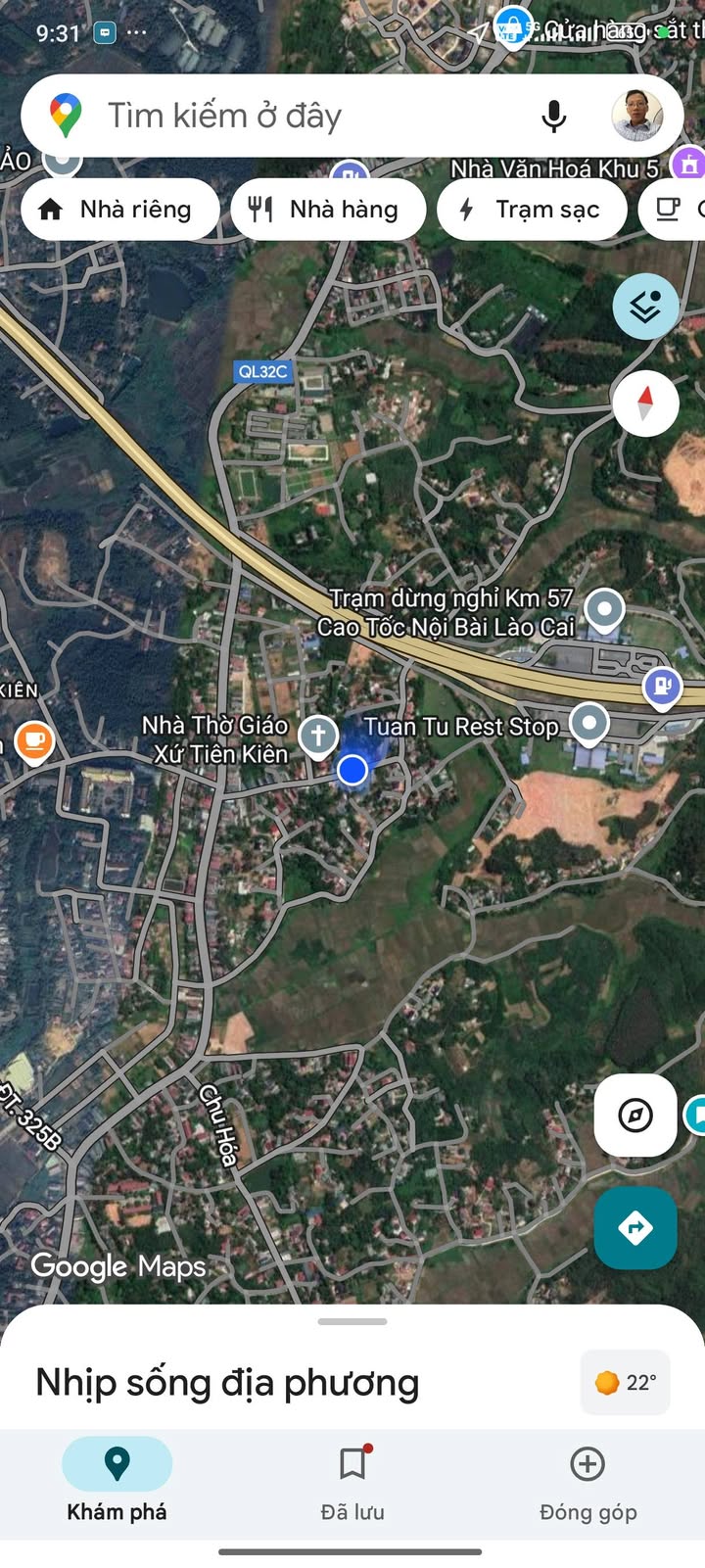Tap the compass to reset north
The width and height of the screenshot is (705, 1568).
(x=645, y=403)
